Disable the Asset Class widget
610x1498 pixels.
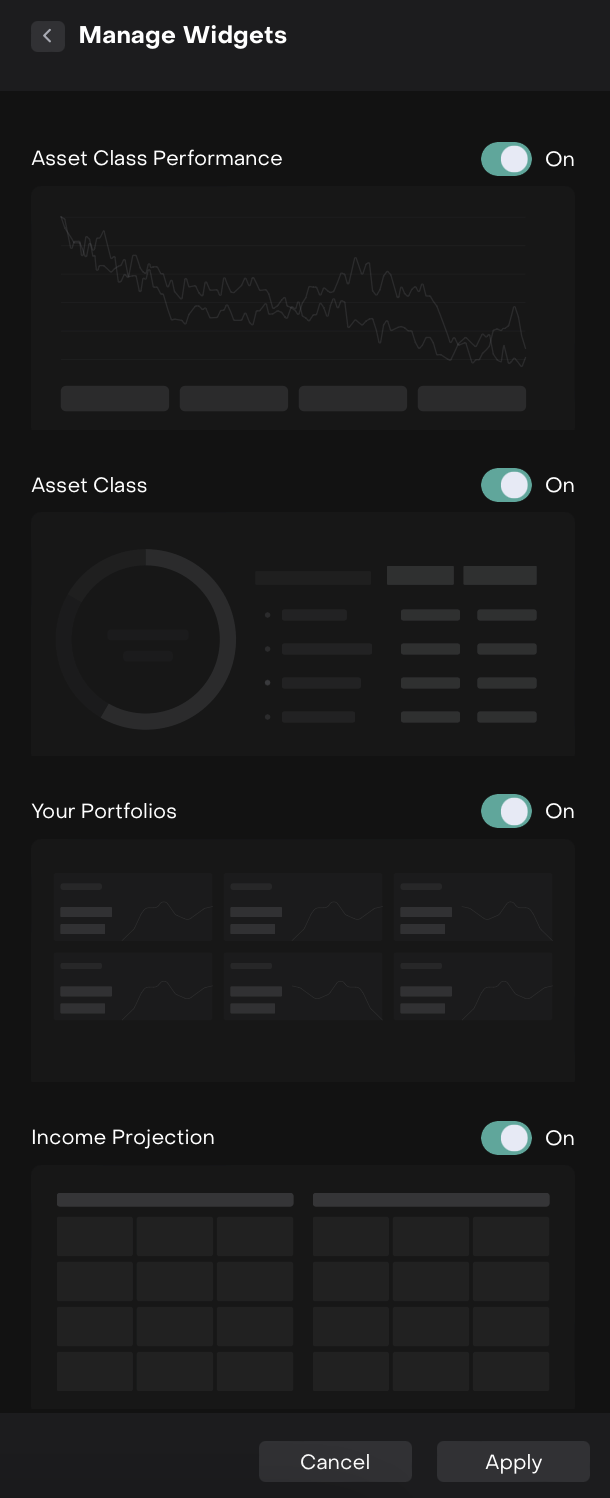pos(506,485)
